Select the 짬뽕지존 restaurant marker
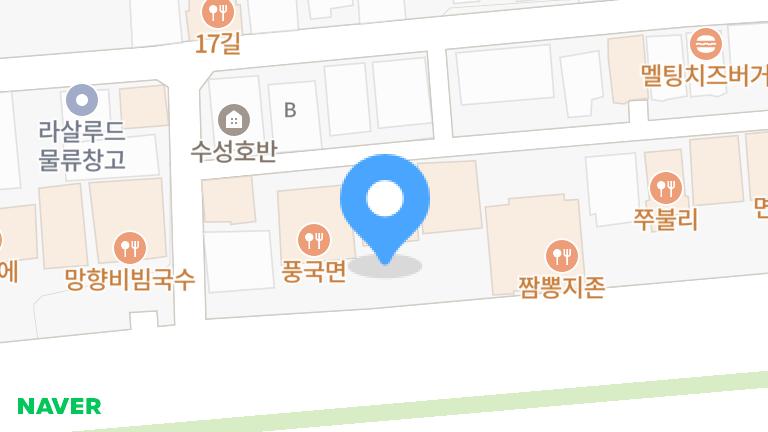 tap(562, 256)
